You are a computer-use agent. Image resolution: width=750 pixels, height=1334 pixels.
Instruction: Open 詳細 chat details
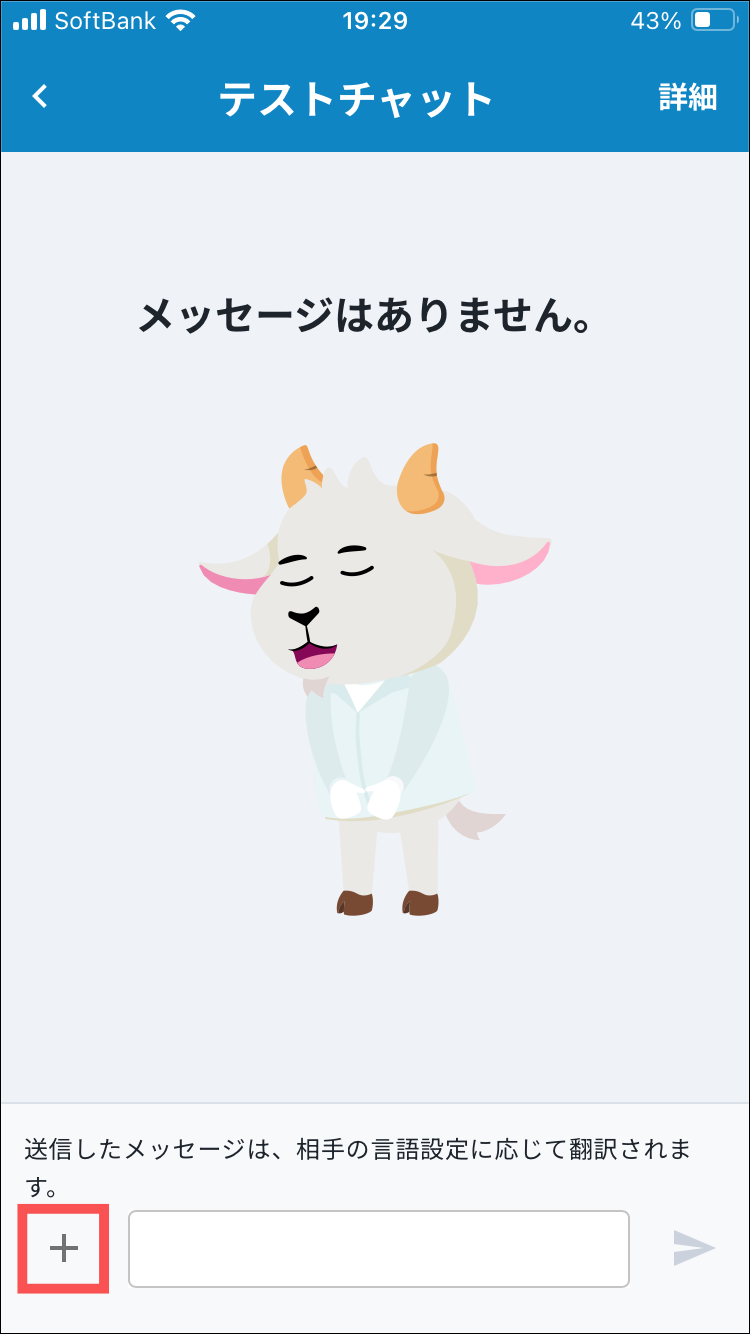[x=687, y=97]
